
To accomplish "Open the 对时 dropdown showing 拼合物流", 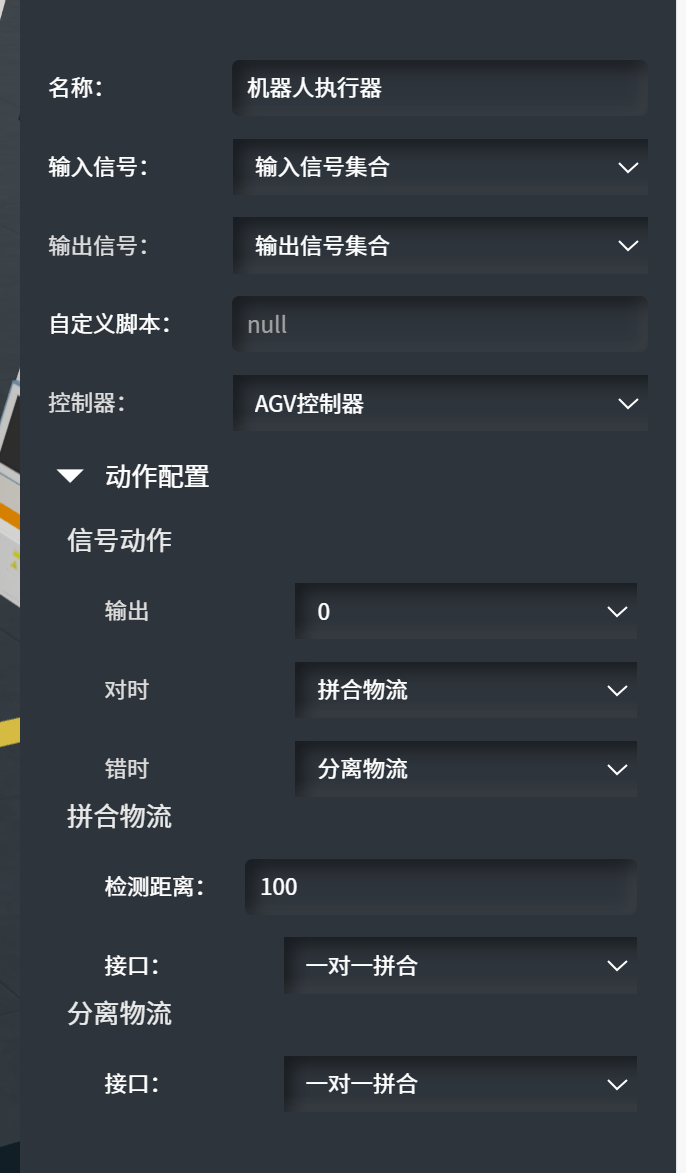I will (466, 690).
